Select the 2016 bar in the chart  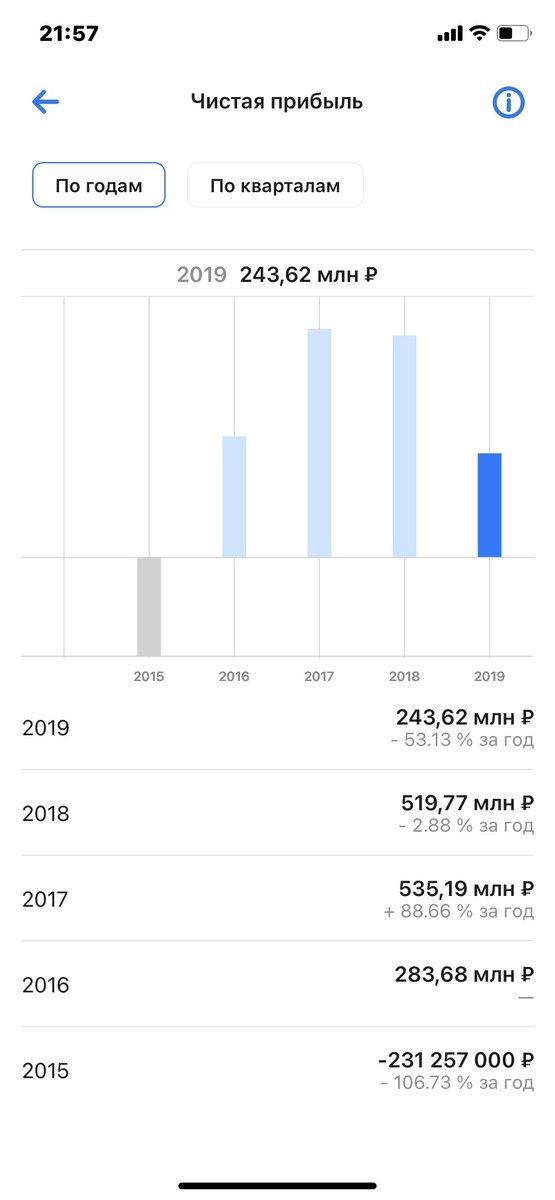pyautogui.click(x=234, y=497)
